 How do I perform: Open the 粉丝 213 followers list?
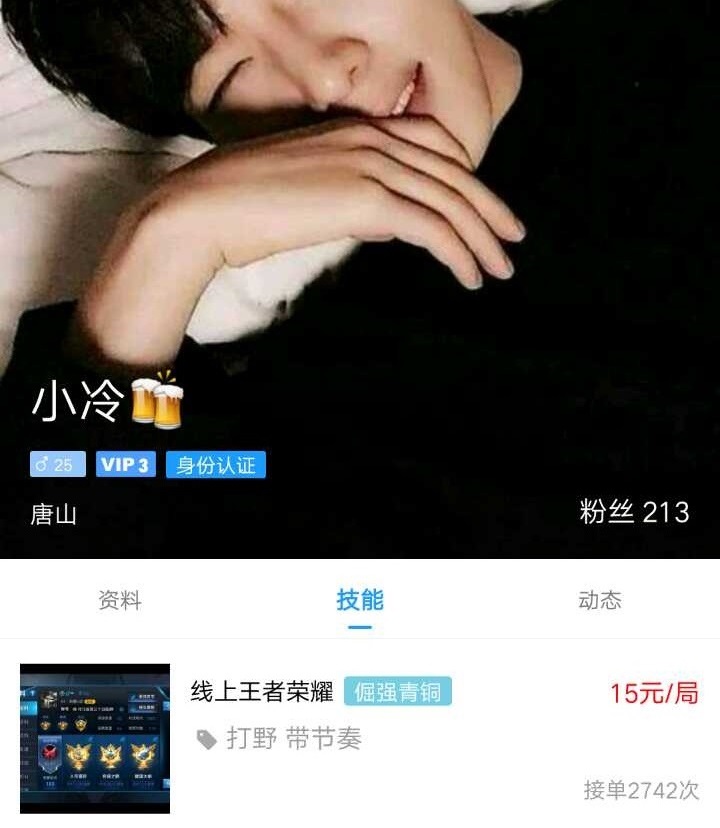point(634,512)
